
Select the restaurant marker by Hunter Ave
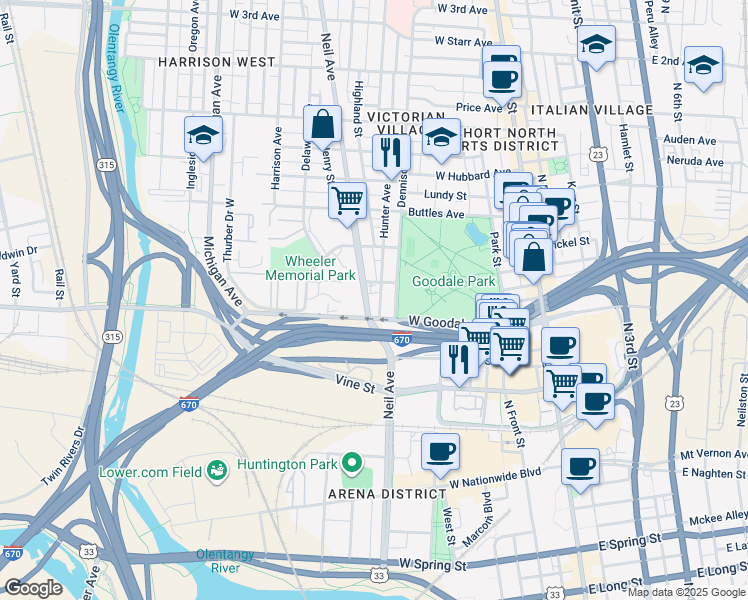(x=391, y=156)
